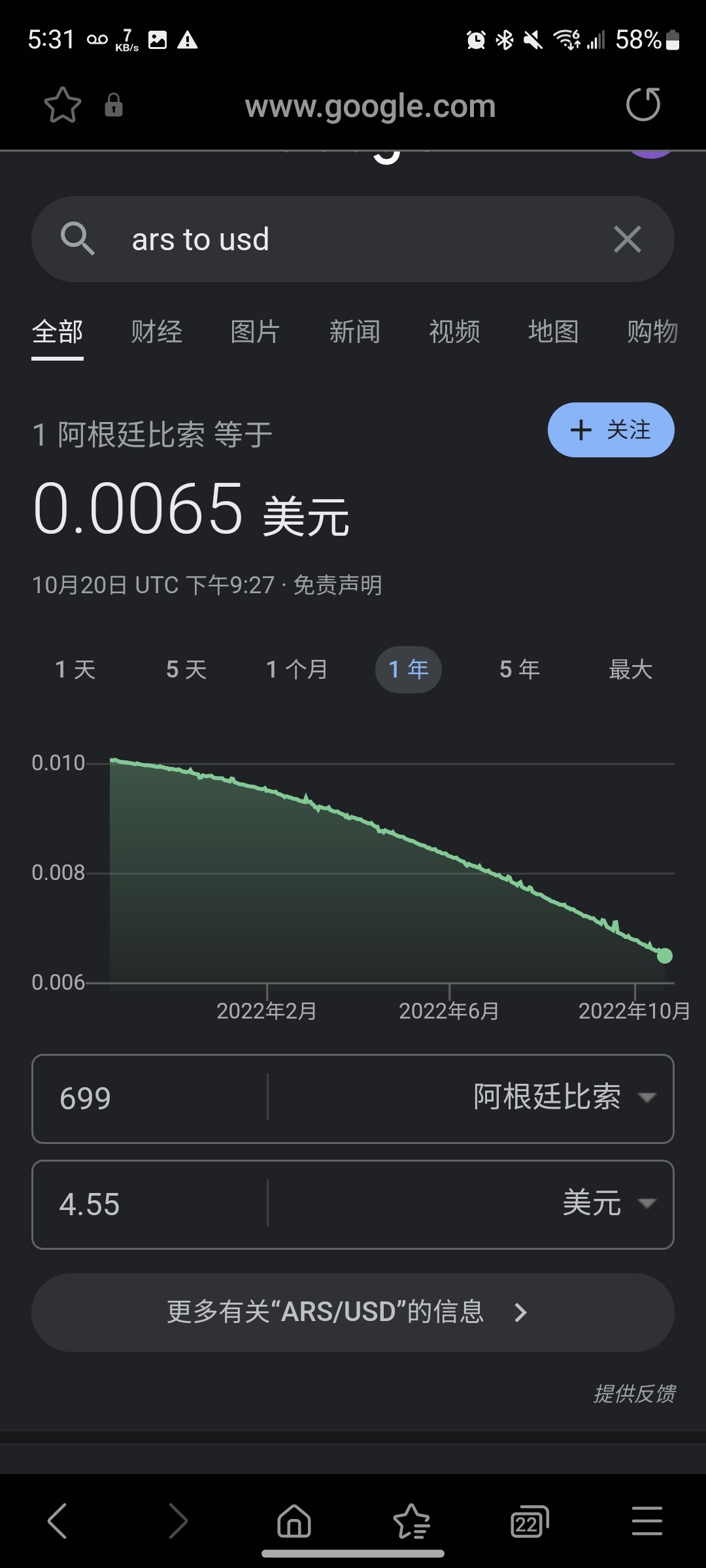Viewport: 706px width, 1568px height.
Task: Bookmark this page with the star icon
Action: coord(63,105)
